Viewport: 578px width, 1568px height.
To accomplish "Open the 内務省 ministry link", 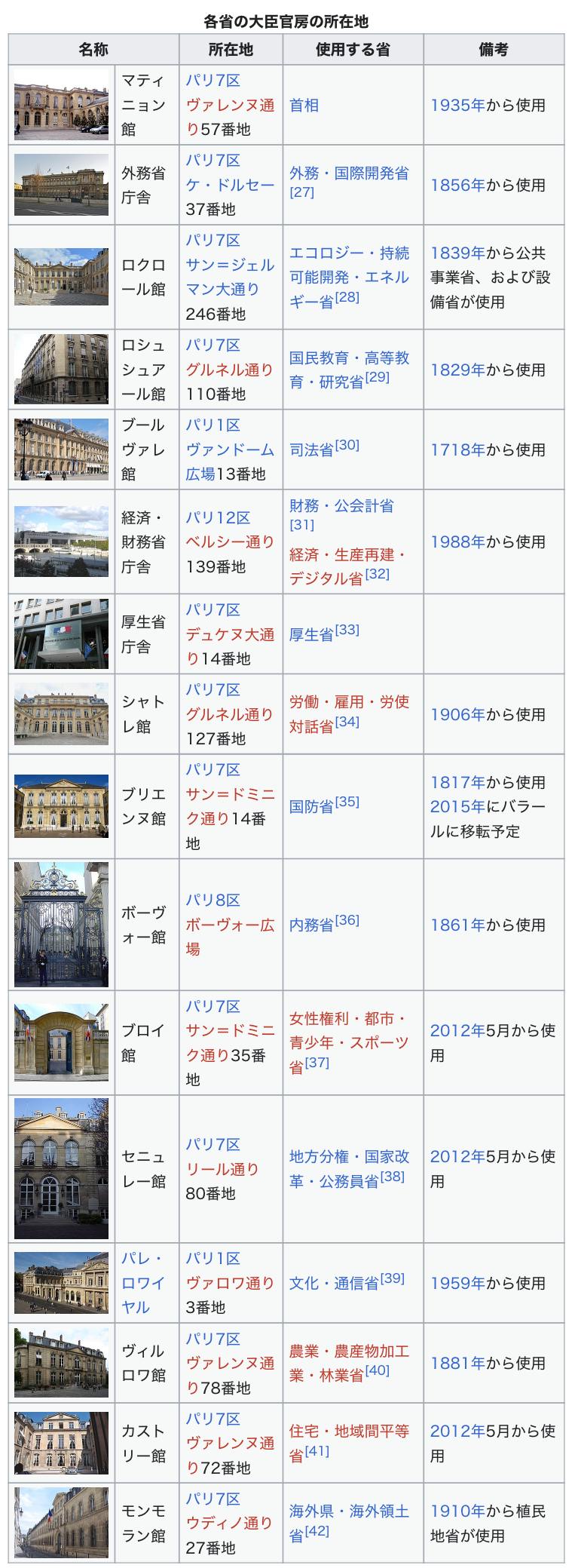I will 311,925.
